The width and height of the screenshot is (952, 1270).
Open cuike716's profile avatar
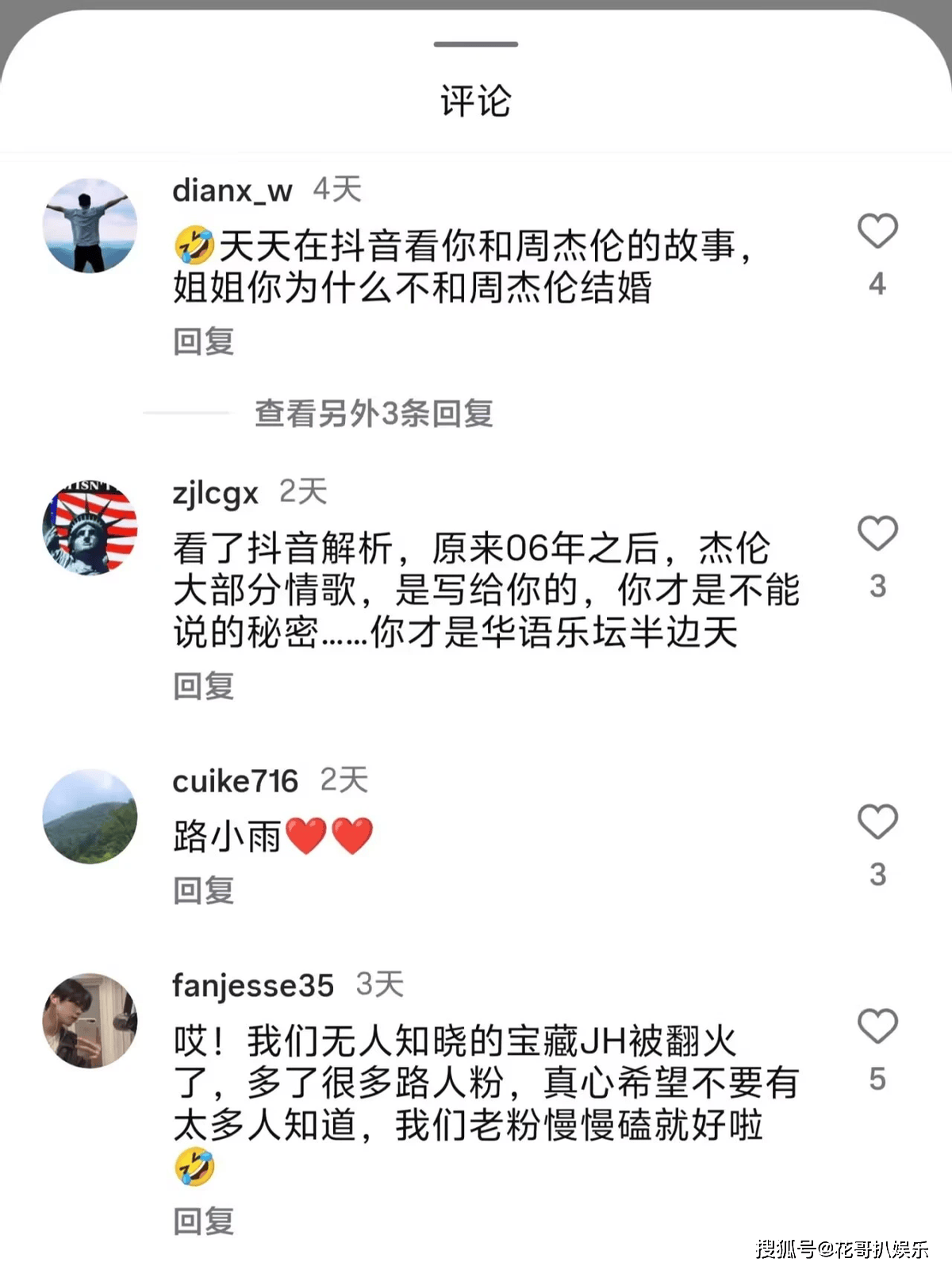[90, 815]
